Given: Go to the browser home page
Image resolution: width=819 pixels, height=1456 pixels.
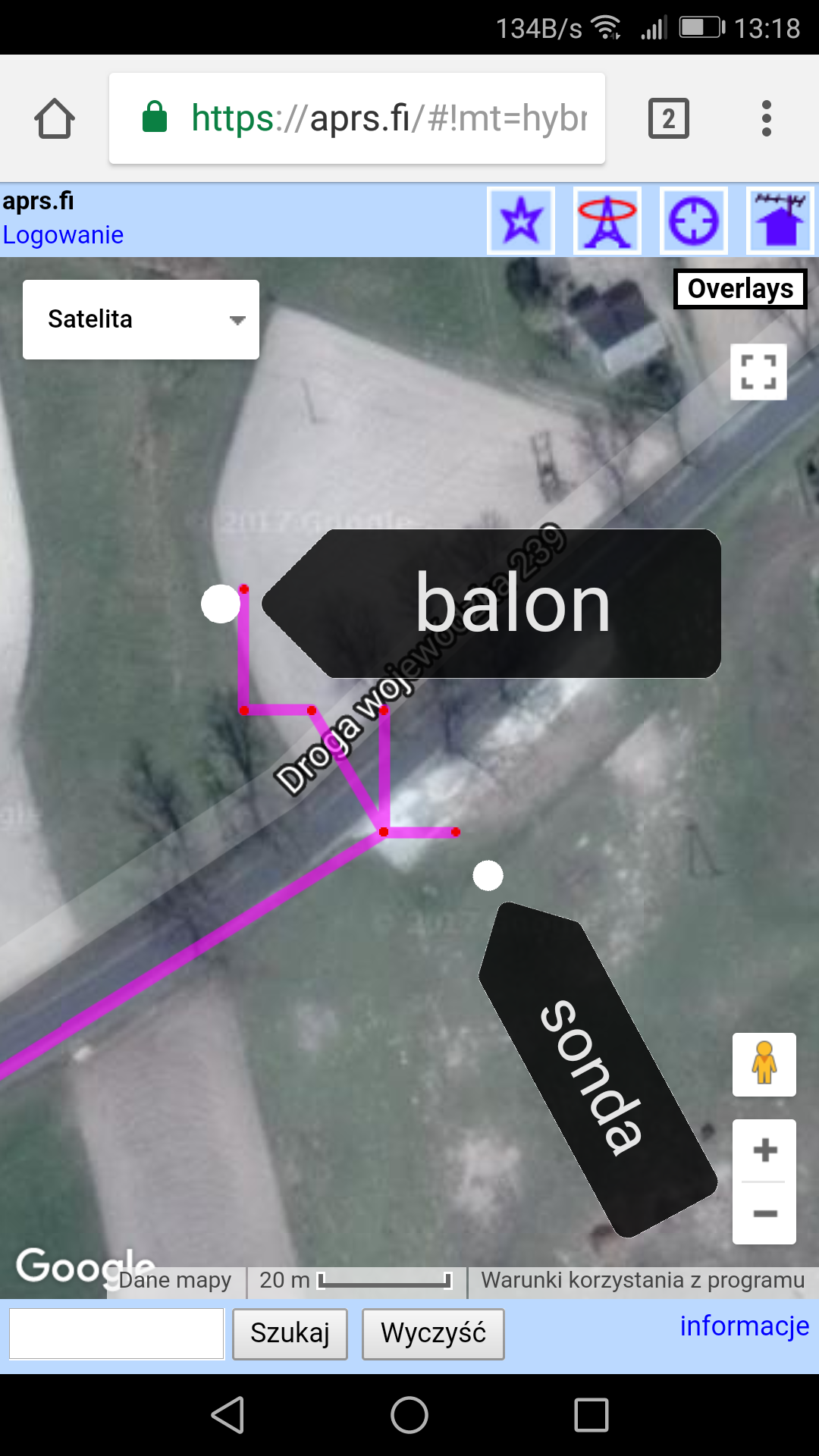Looking at the screenshot, I should pyautogui.click(x=55, y=119).
